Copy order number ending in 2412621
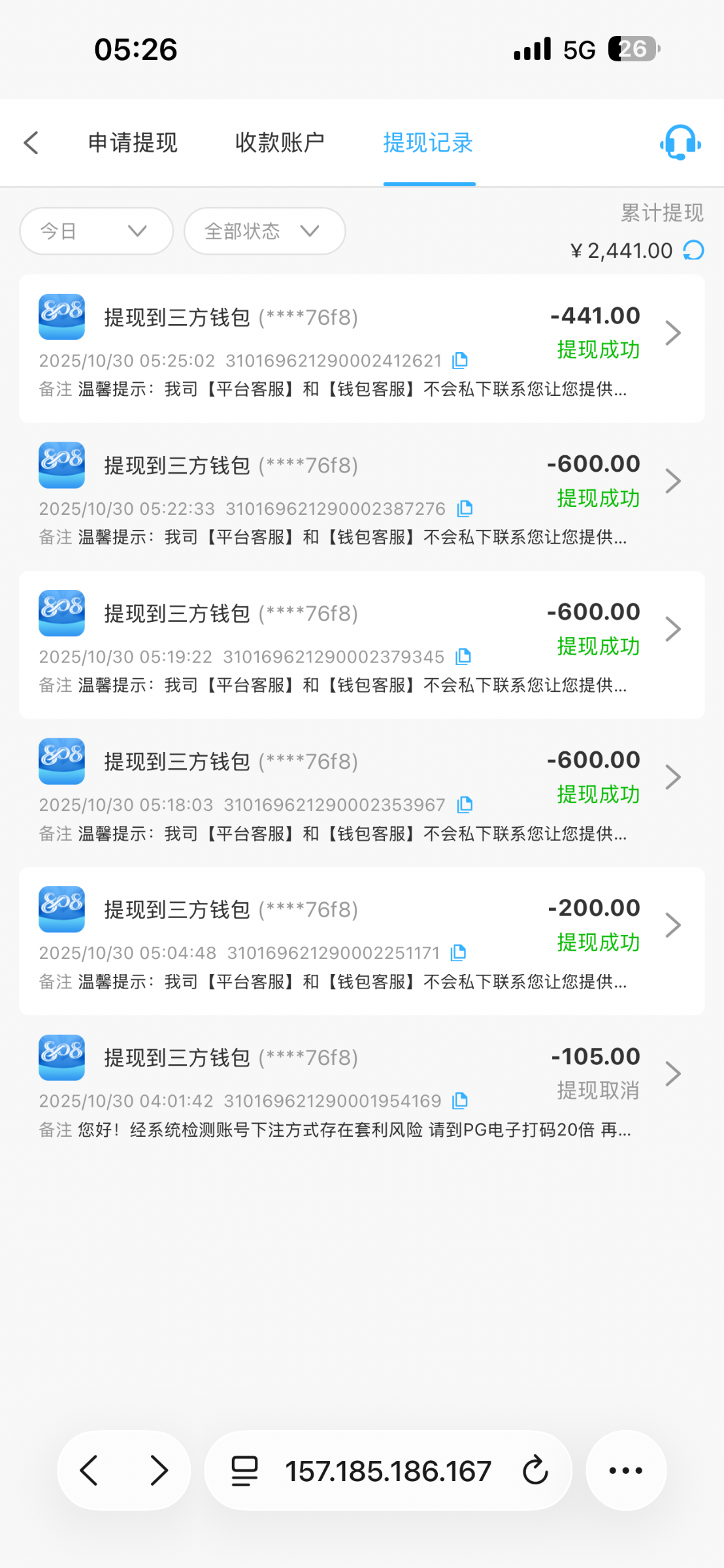Screen dimensions: 724x1568 pyautogui.click(x=461, y=360)
